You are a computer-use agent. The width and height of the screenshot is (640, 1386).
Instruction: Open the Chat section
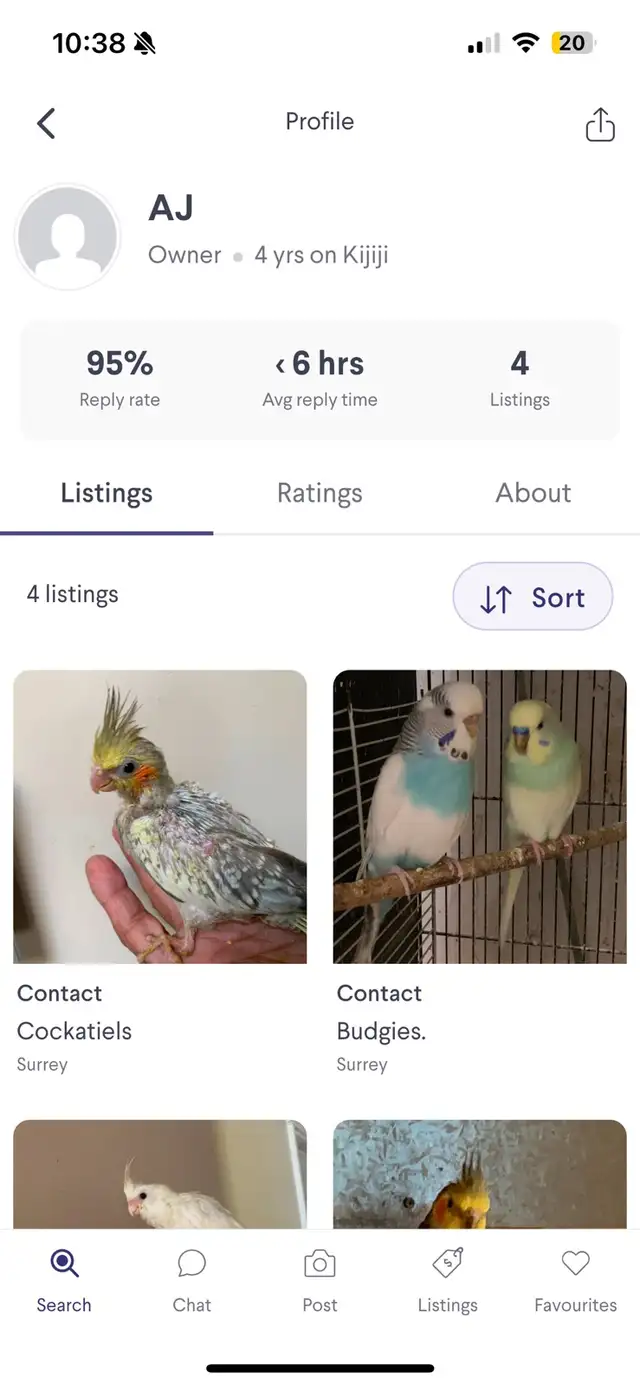tap(192, 1281)
